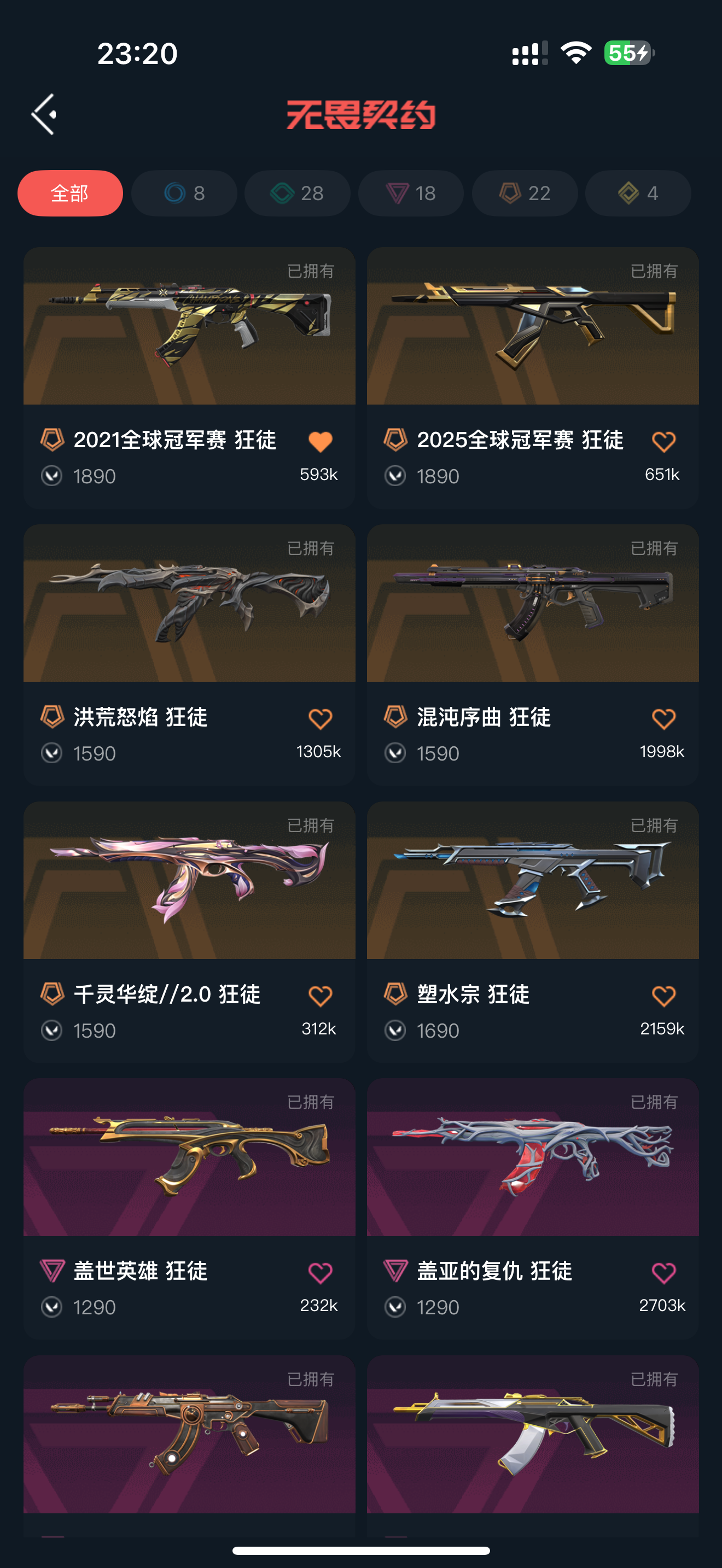
Task: Open the 洪荒怒焰 狂徒 skin card
Action: [x=189, y=655]
